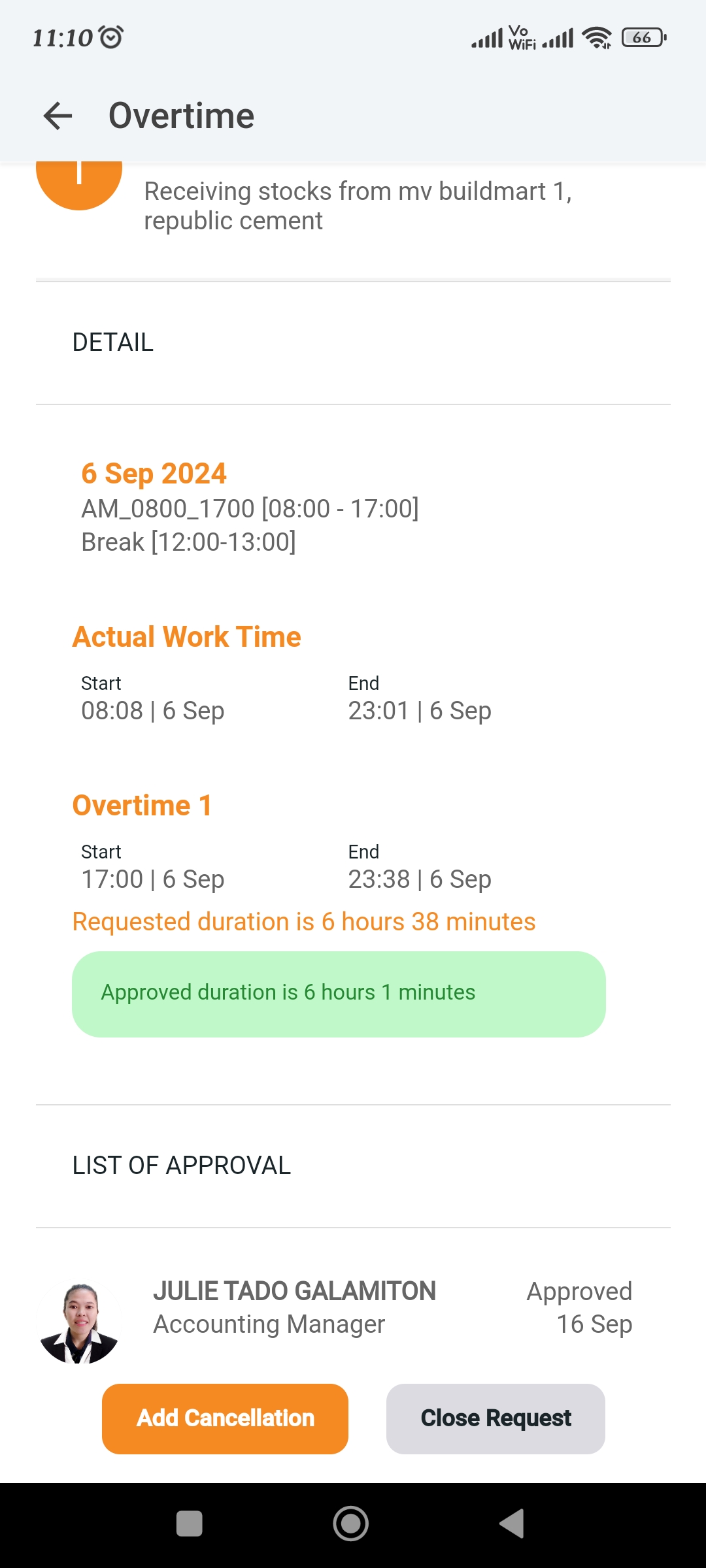Tap the system home button
This screenshot has height=1568, width=706.
tap(351, 1524)
